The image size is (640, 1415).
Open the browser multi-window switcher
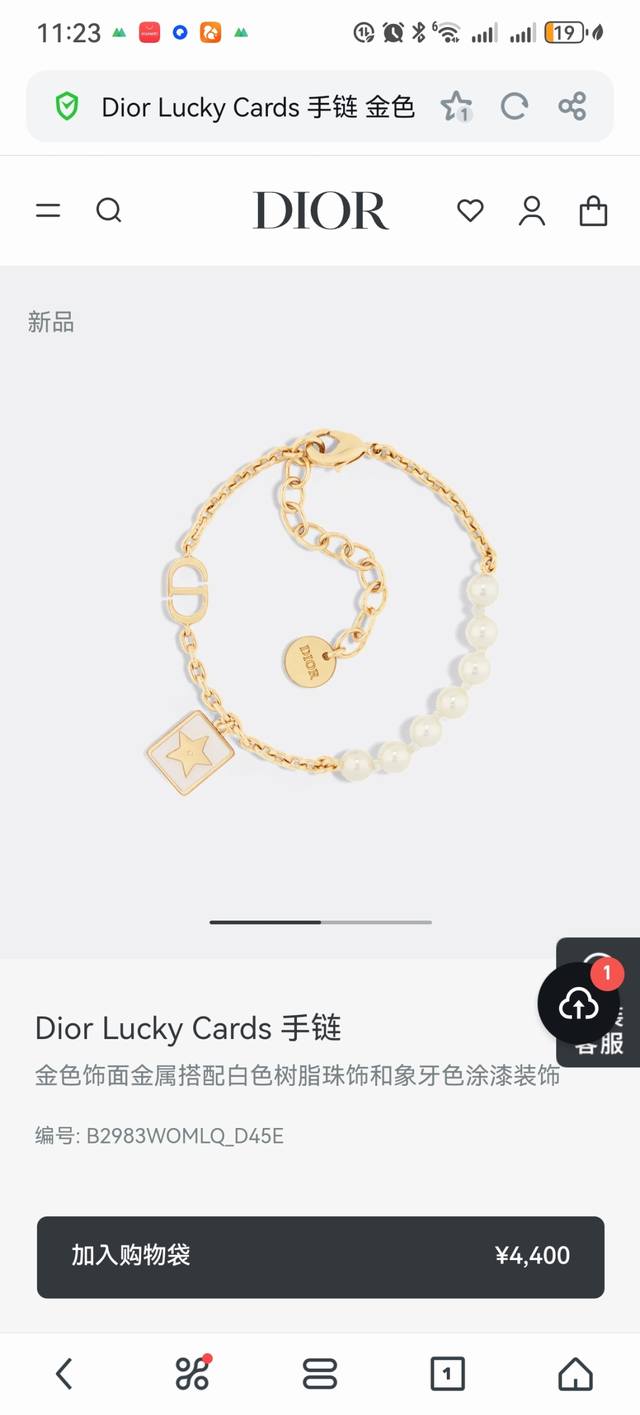320,1374
